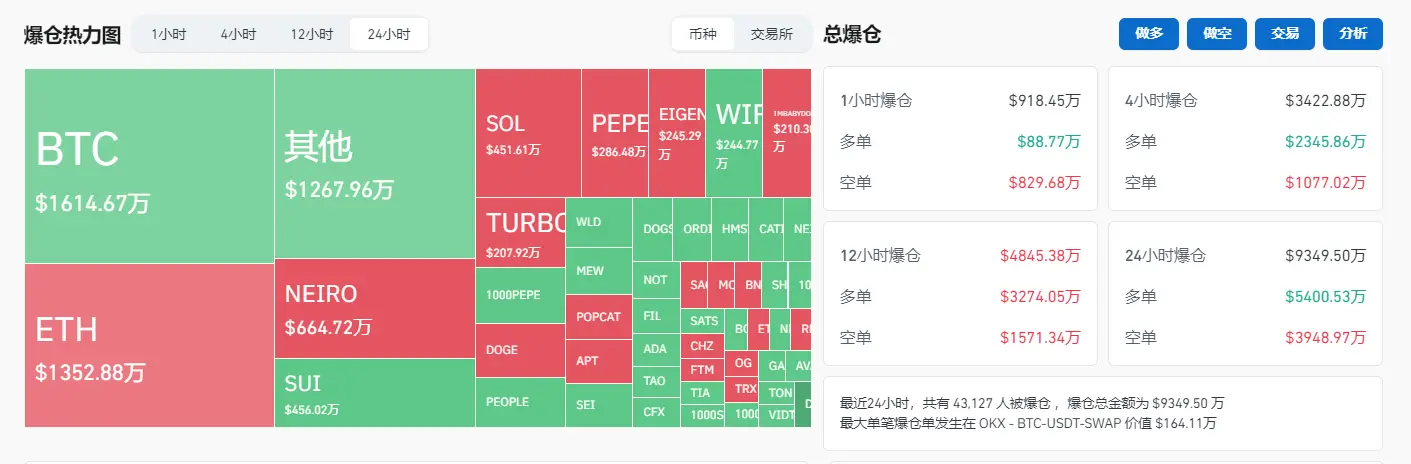Select the 4小时 timeframe
Image resolution: width=1411 pixels, height=464 pixels.
pyautogui.click(x=238, y=34)
